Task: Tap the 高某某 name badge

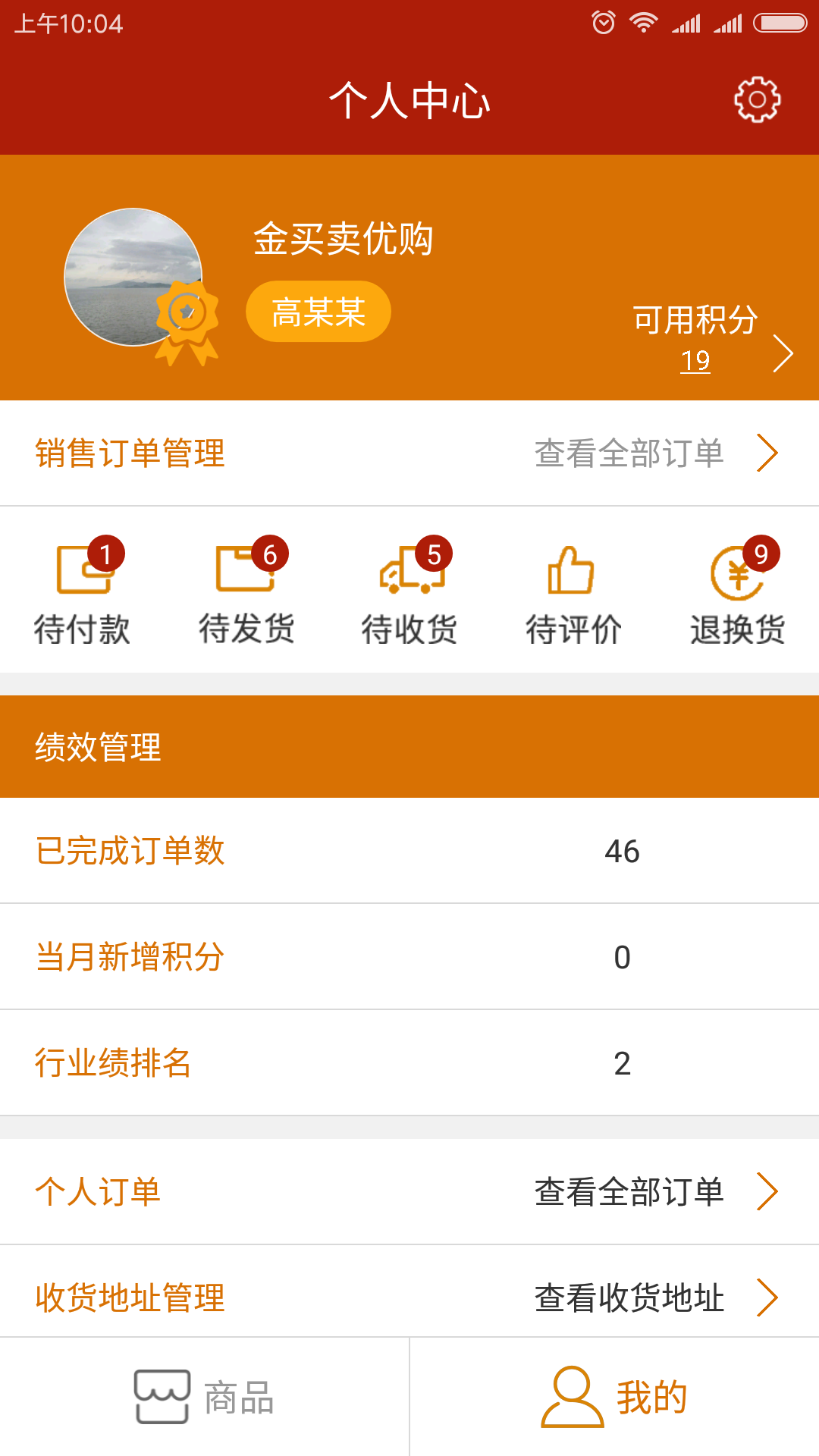Action: pyautogui.click(x=318, y=312)
